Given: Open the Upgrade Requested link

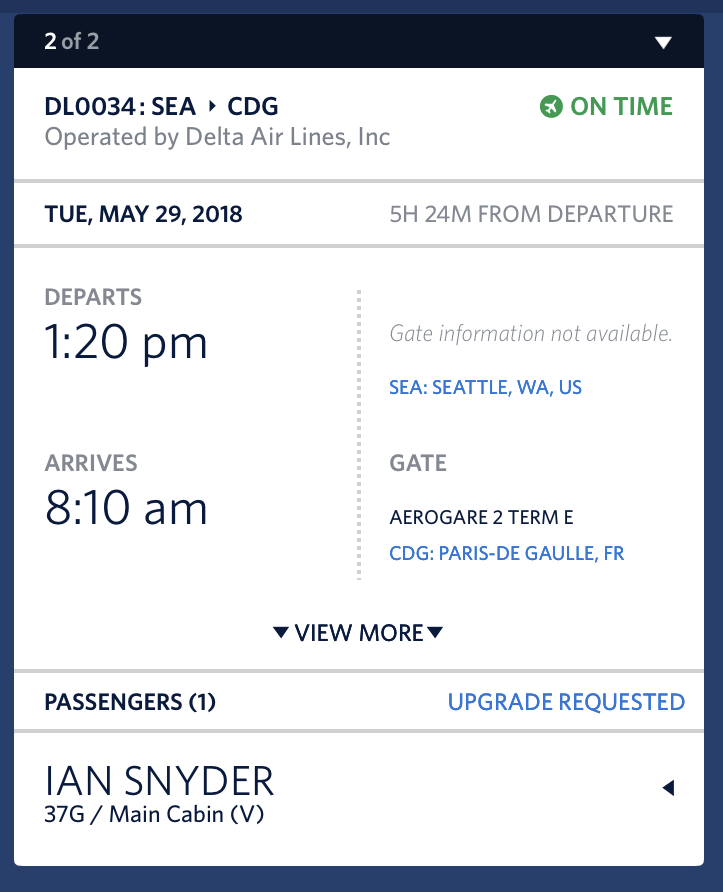Looking at the screenshot, I should (x=566, y=702).
